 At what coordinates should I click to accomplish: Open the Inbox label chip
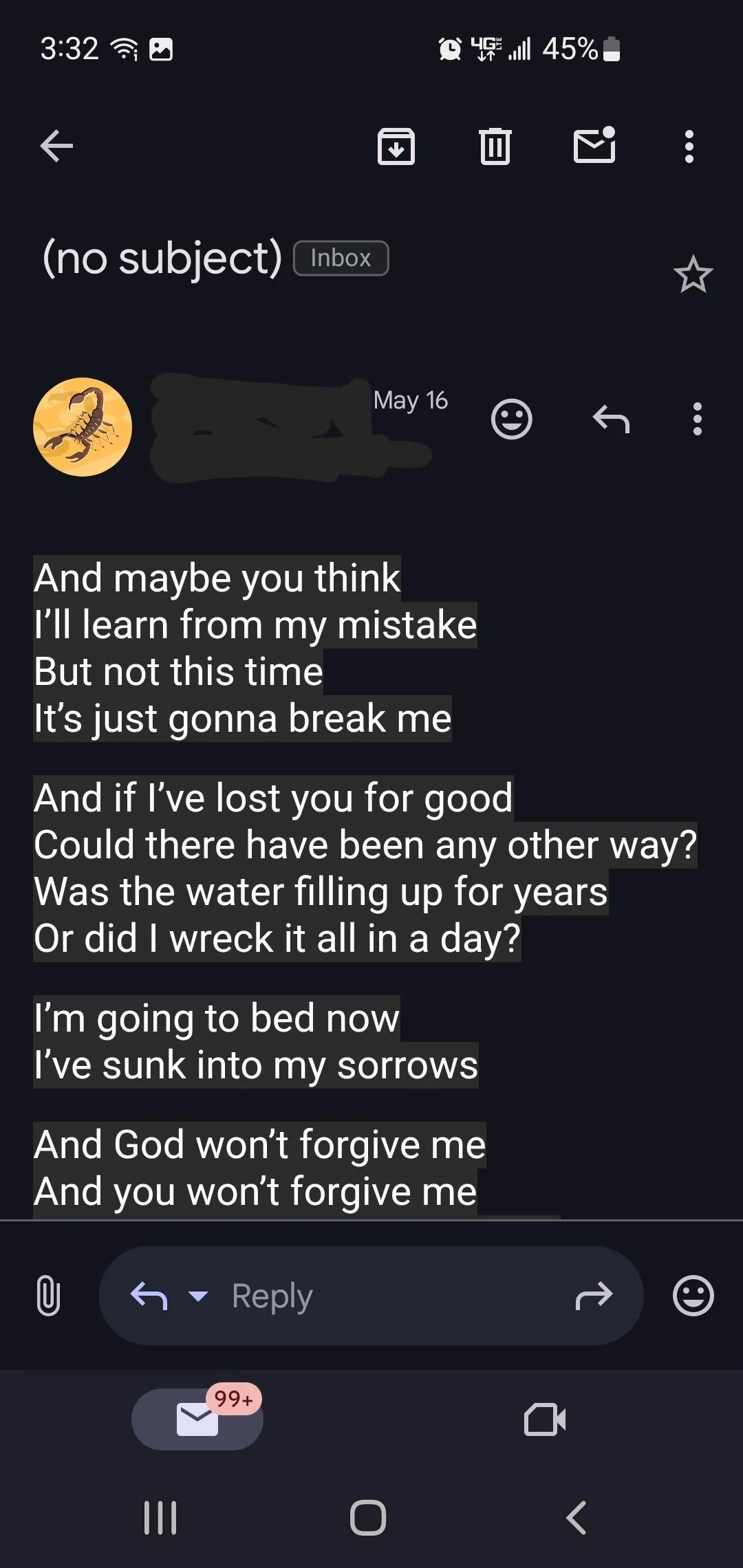341,259
